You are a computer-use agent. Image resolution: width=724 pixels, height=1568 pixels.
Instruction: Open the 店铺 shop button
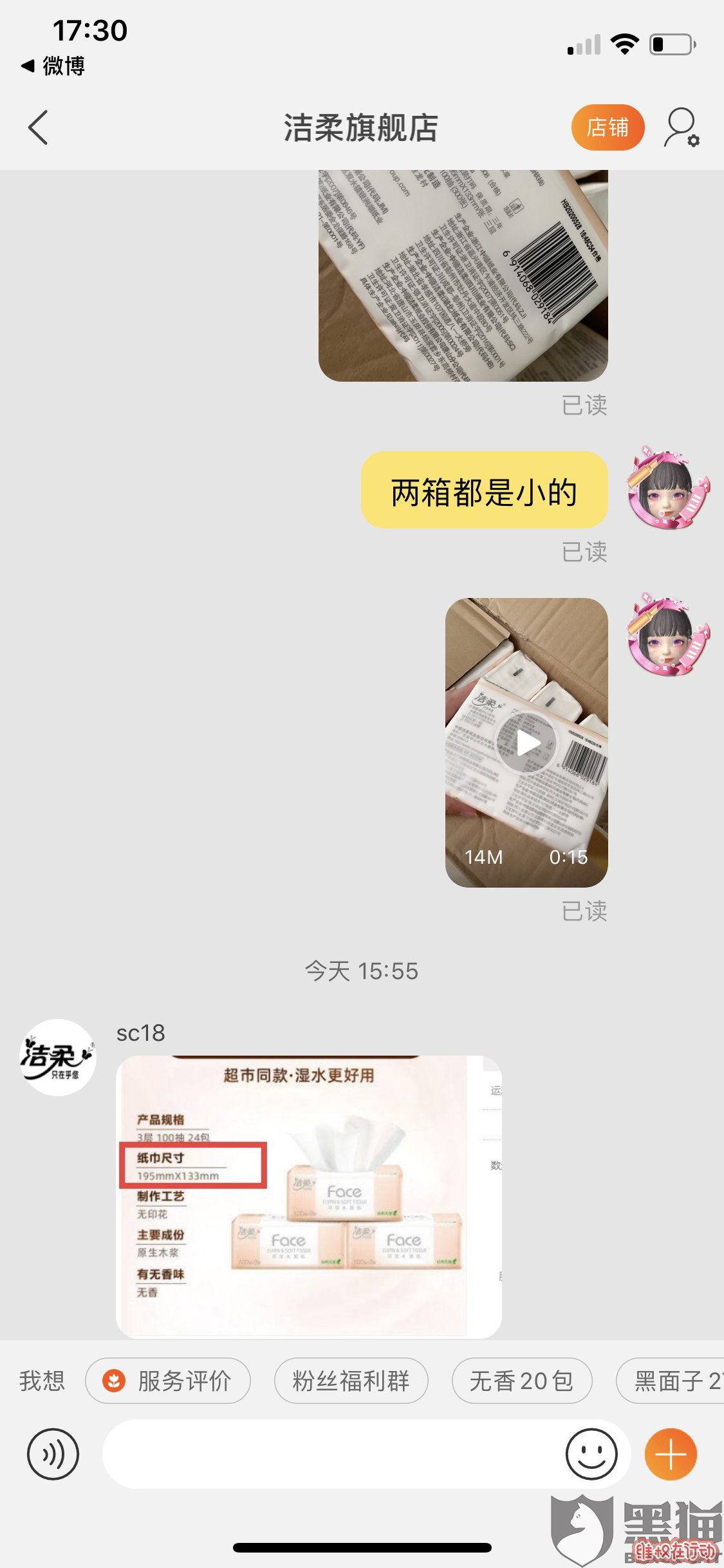(608, 127)
